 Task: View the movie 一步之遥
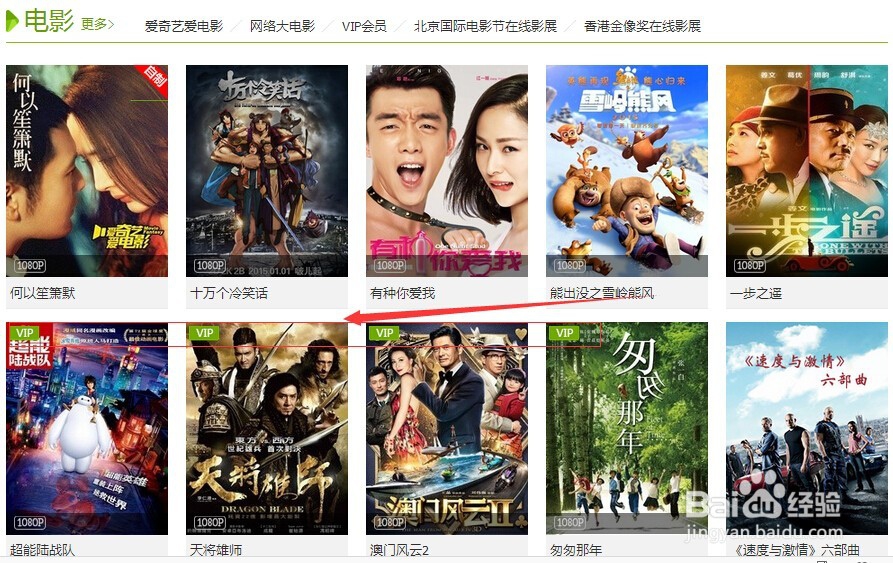coord(806,171)
